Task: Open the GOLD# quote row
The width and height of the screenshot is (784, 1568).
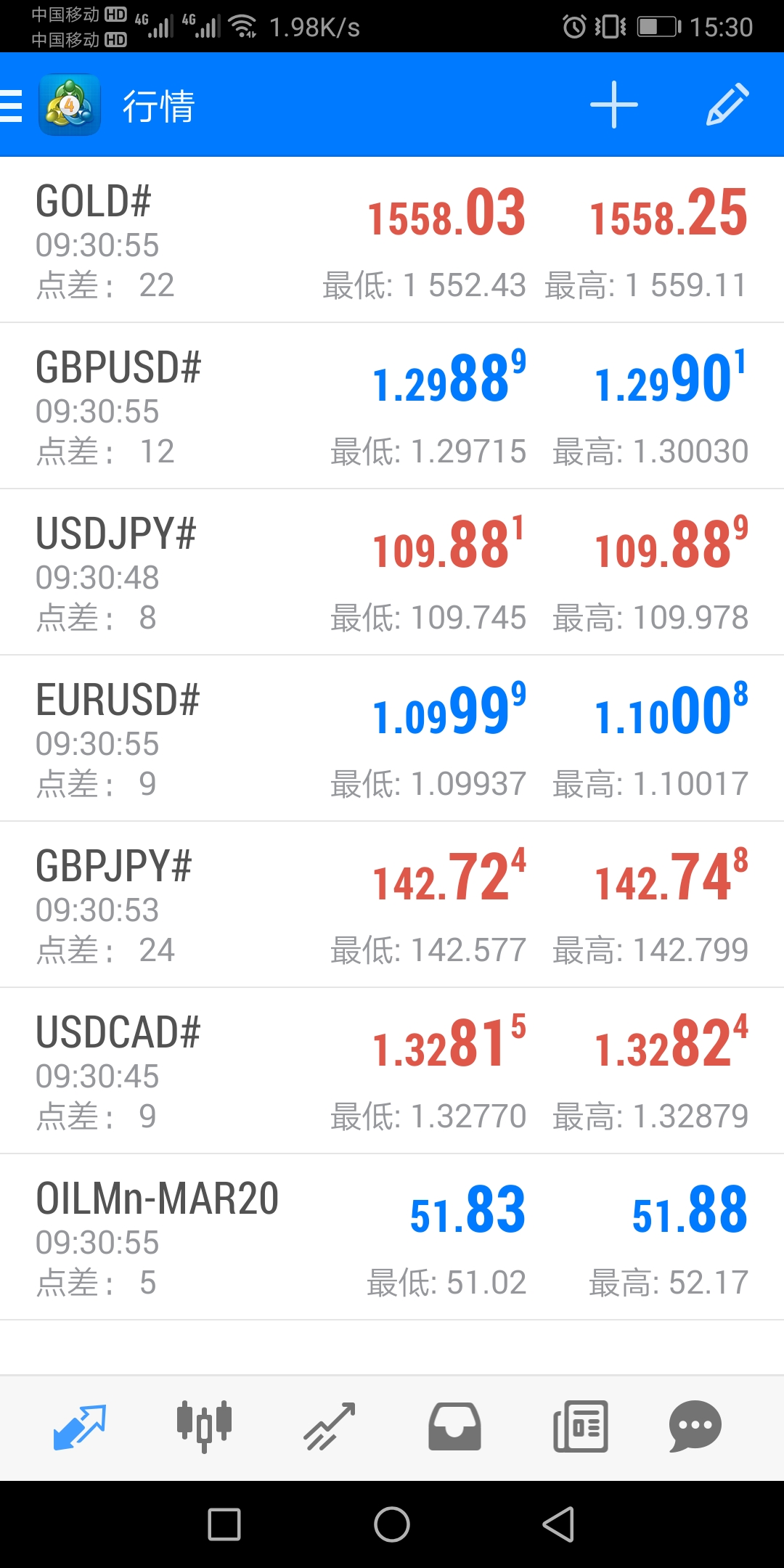Action: click(392, 240)
